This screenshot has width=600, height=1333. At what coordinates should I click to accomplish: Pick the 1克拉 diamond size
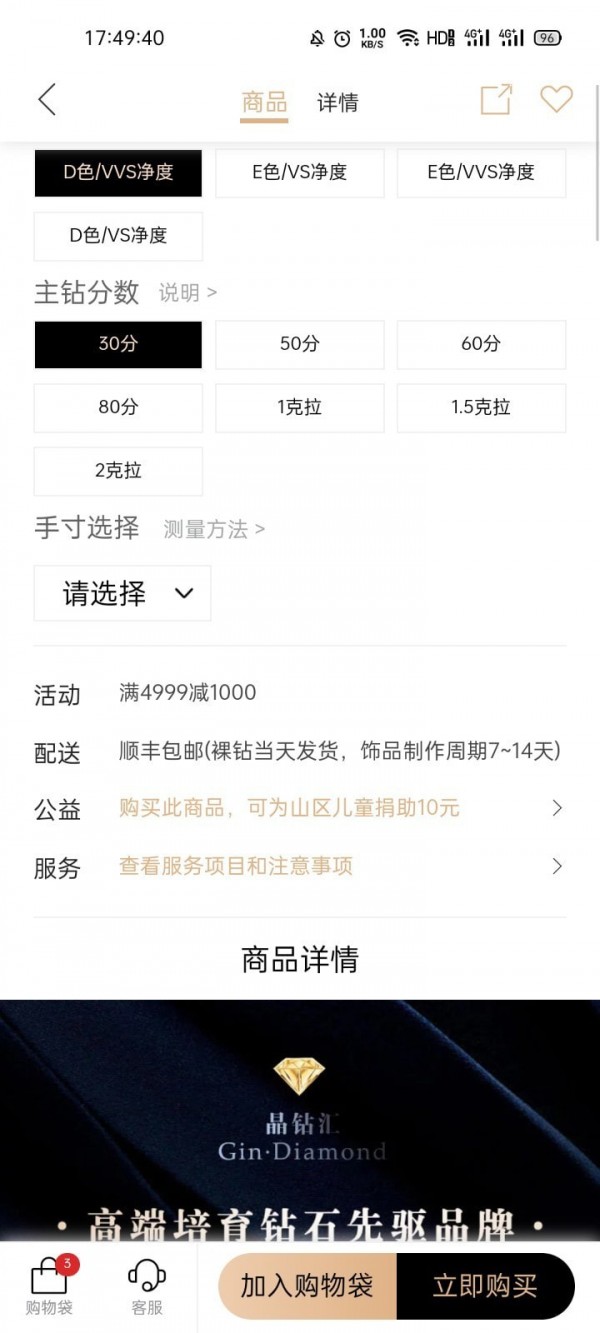pos(299,408)
